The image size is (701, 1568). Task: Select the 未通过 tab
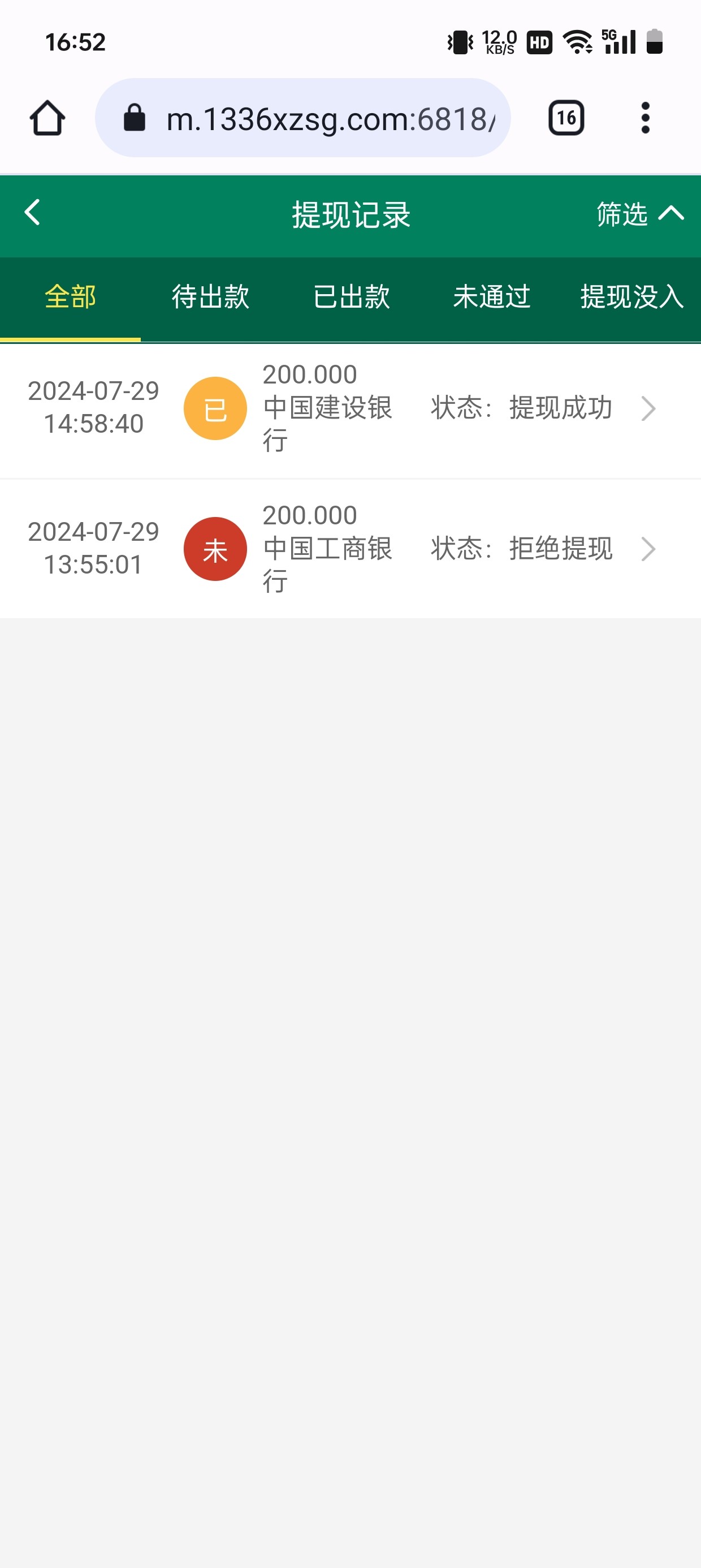pyautogui.click(x=492, y=298)
